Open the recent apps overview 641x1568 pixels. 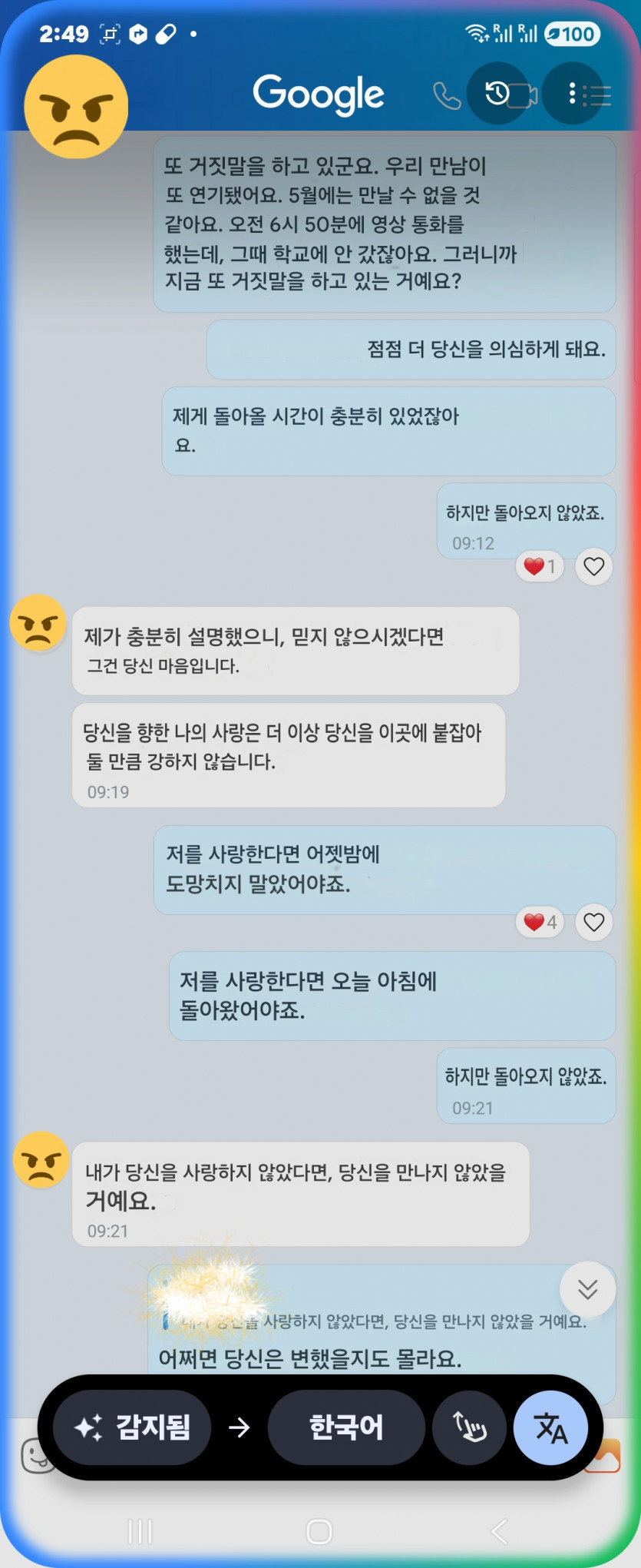140,1531
